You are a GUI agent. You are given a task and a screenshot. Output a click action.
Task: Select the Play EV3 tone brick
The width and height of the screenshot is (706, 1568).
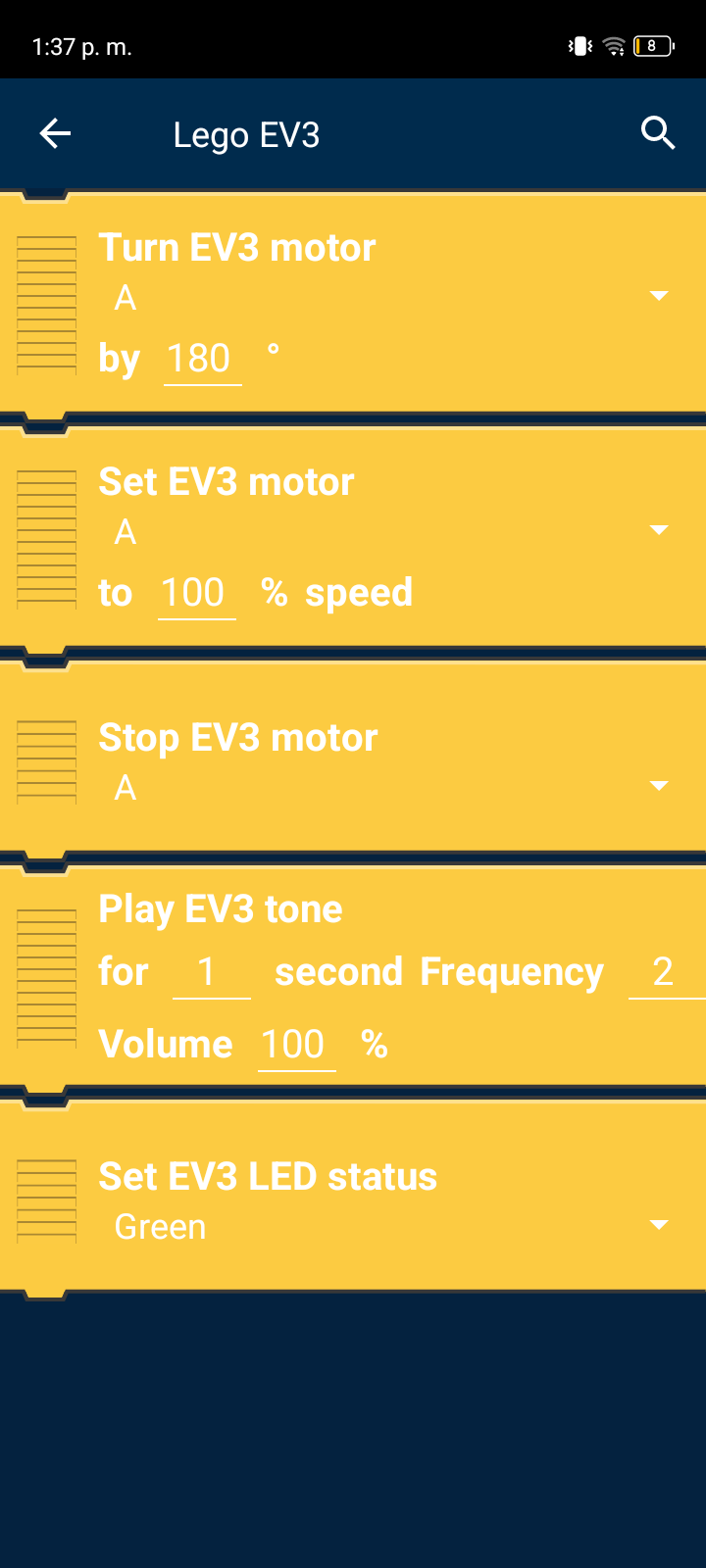pyautogui.click(x=221, y=909)
